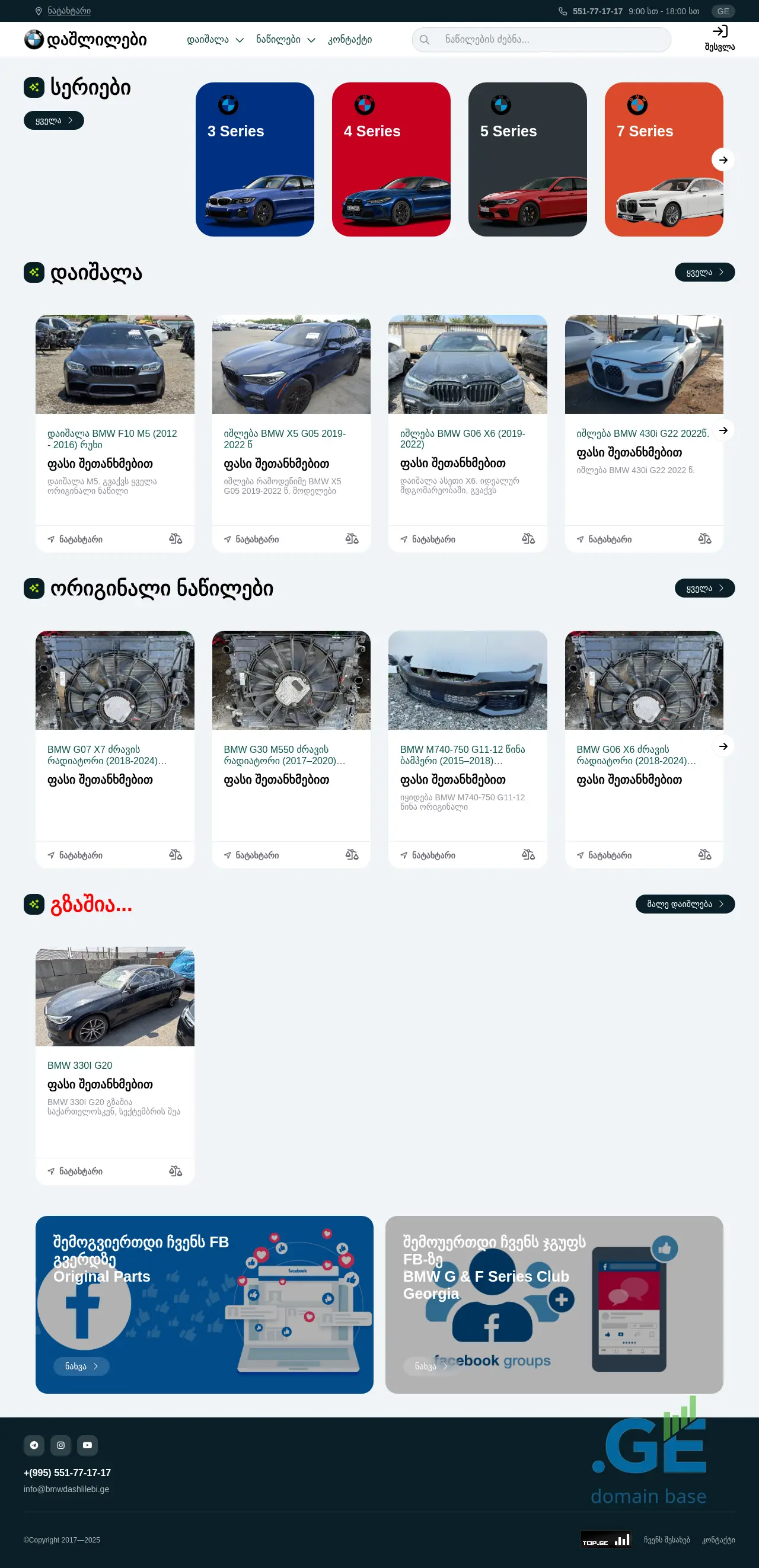View all ორიგინალი ნაწილები items
The width and height of the screenshot is (759, 1568).
(x=704, y=588)
